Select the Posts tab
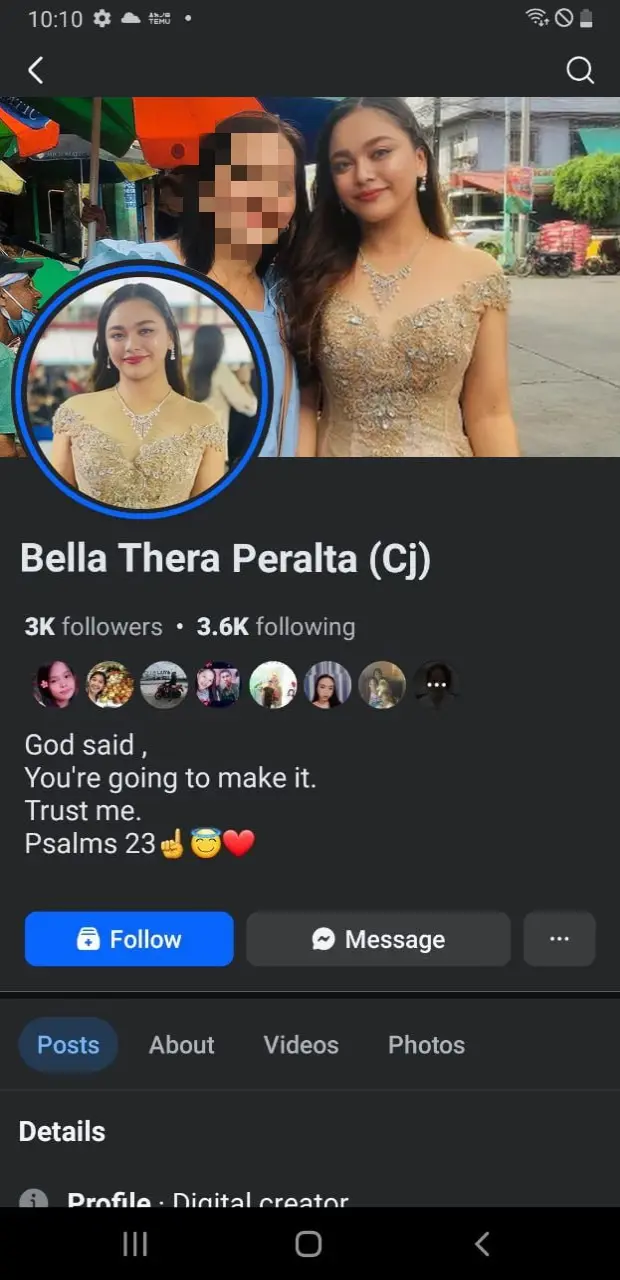The width and height of the screenshot is (620, 1280). click(68, 1045)
